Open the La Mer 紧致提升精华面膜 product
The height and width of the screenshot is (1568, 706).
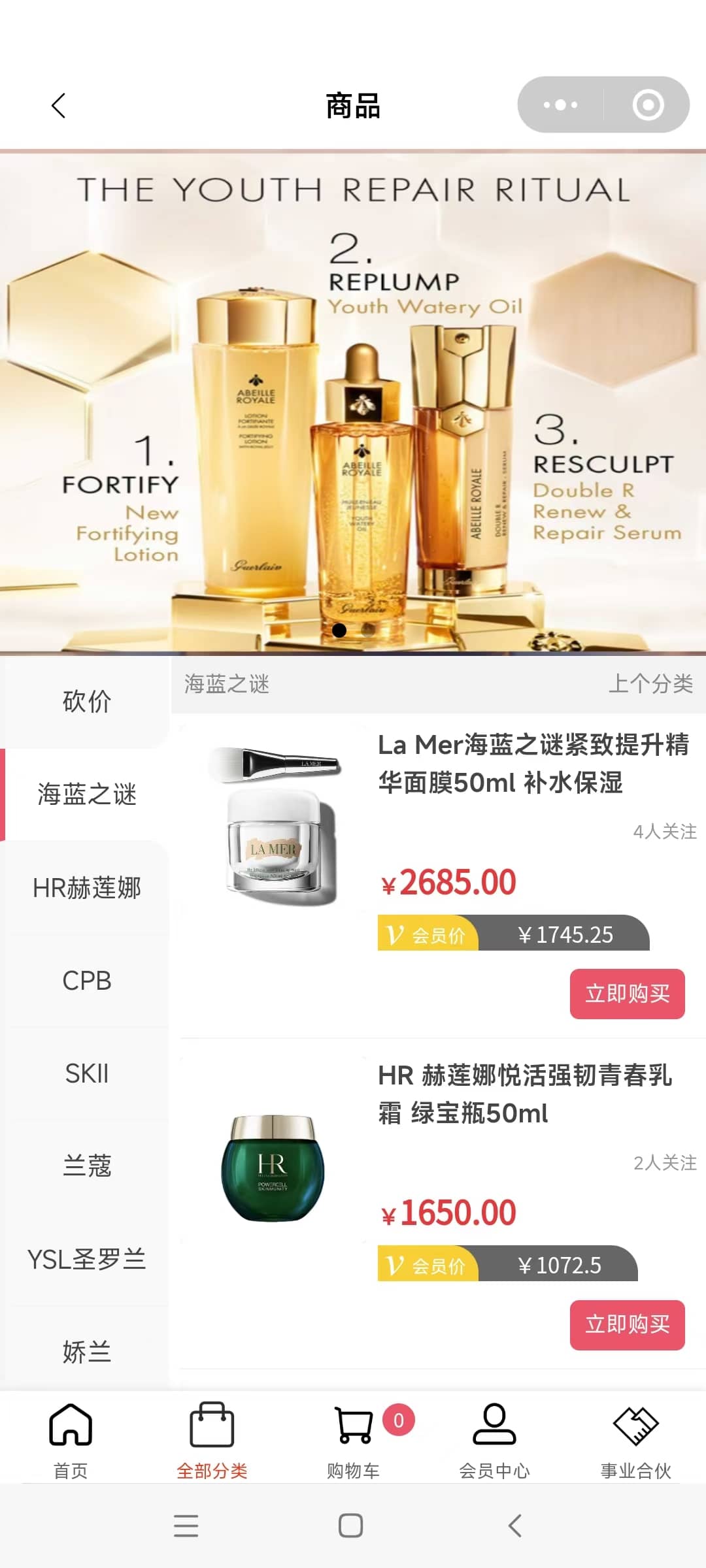tap(533, 763)
